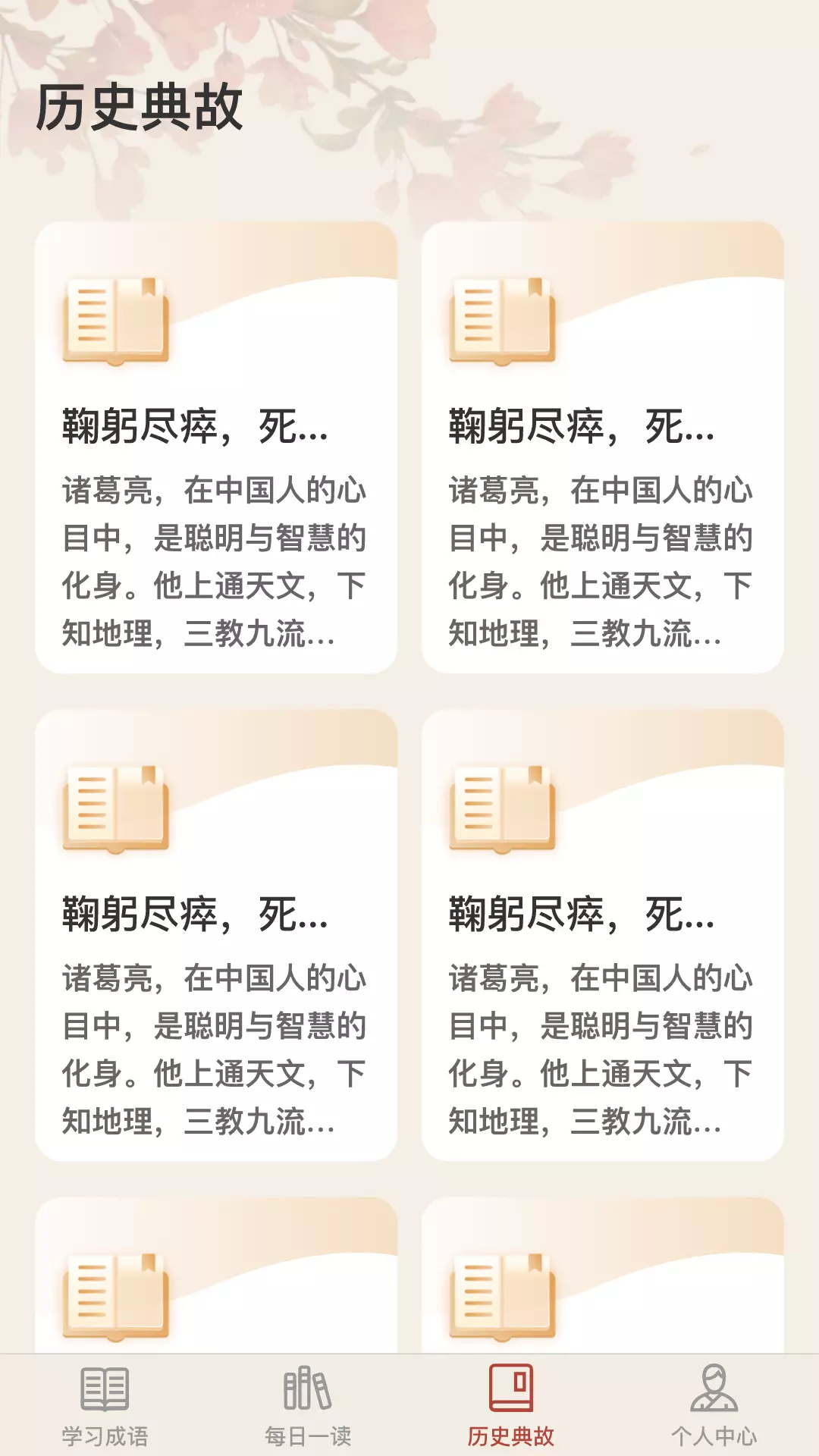
Task: Go to the 个人中心 tab
Action: 714,1405
